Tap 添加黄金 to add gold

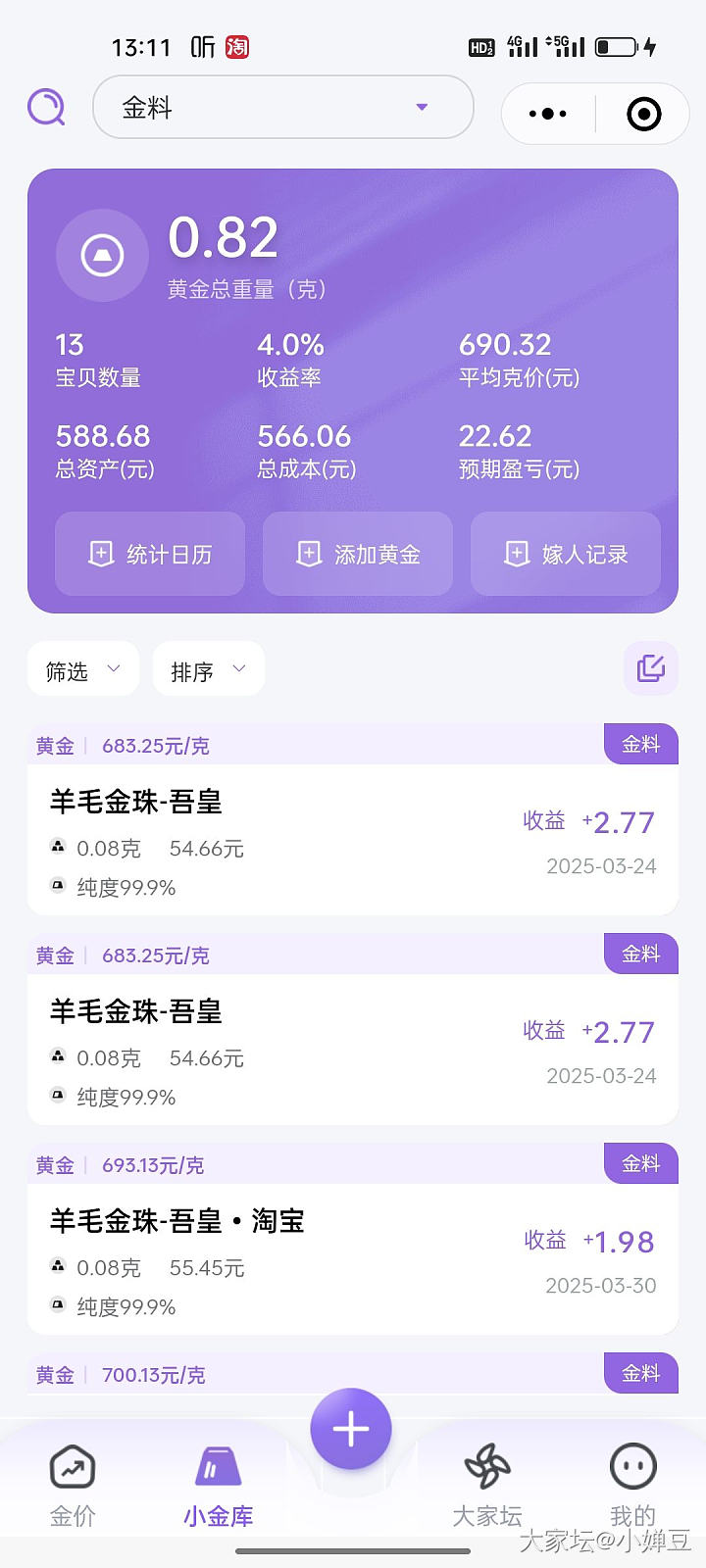[358, 554]
